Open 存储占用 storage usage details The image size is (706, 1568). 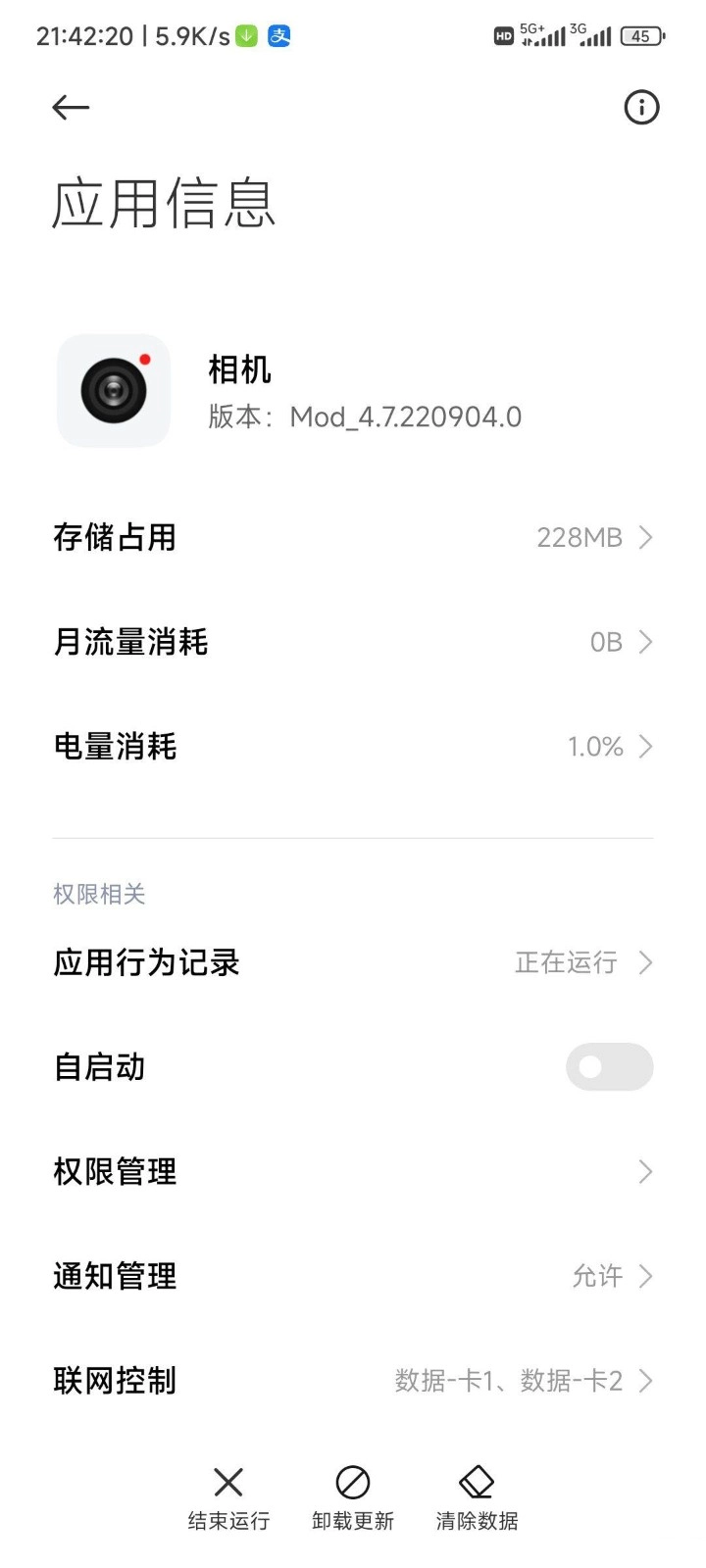click(x=353, y=537)
